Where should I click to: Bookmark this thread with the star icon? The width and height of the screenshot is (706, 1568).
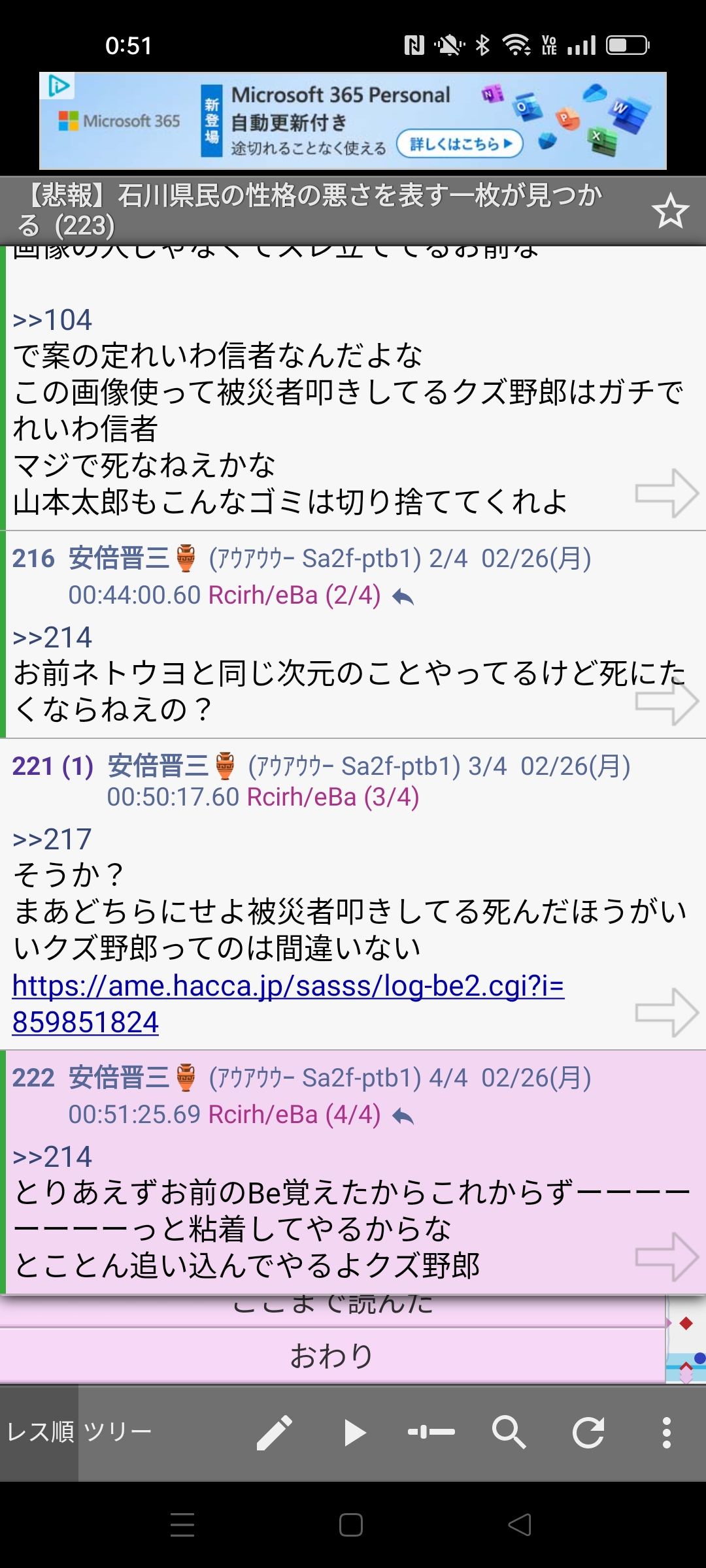[670, 210]
